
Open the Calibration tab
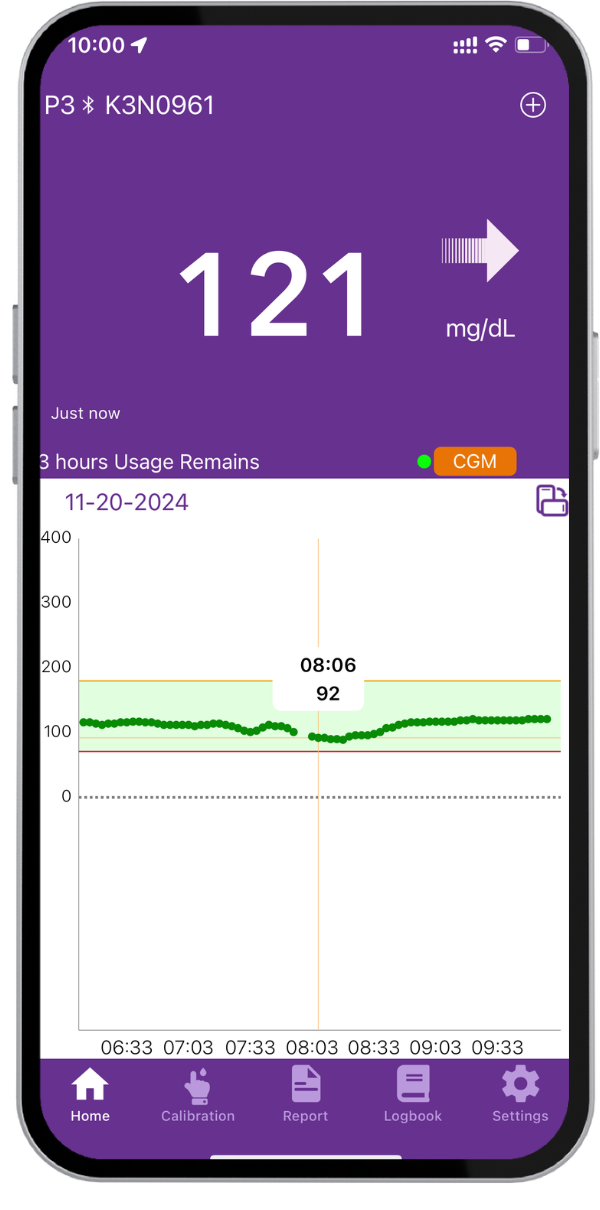point(198,1095)
